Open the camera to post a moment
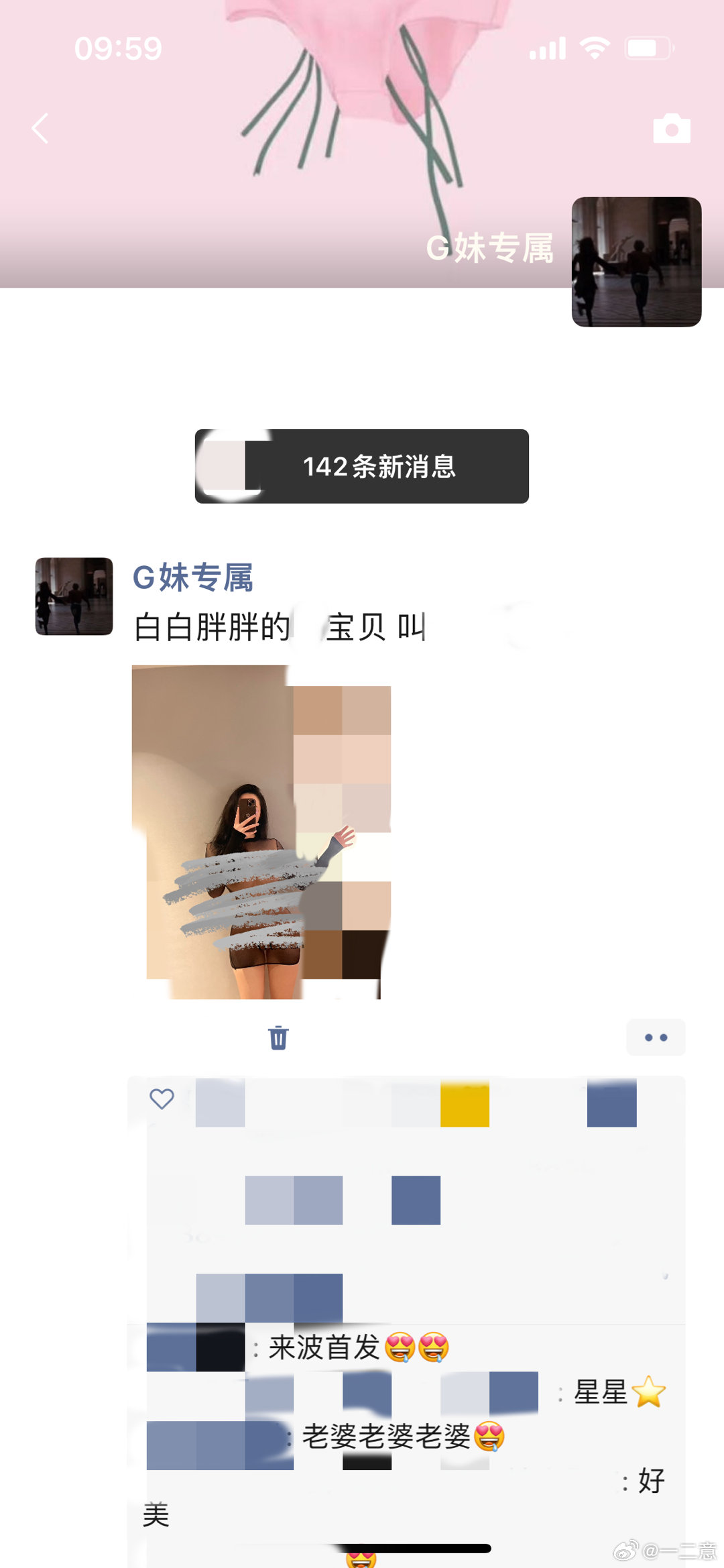Screen dimensions: 724x1568 point(671,128)
